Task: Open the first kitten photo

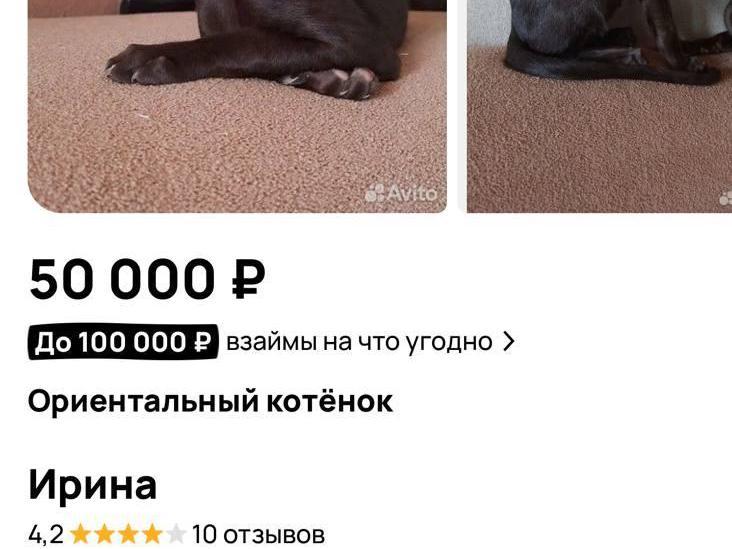Action: tap(236, 105)
